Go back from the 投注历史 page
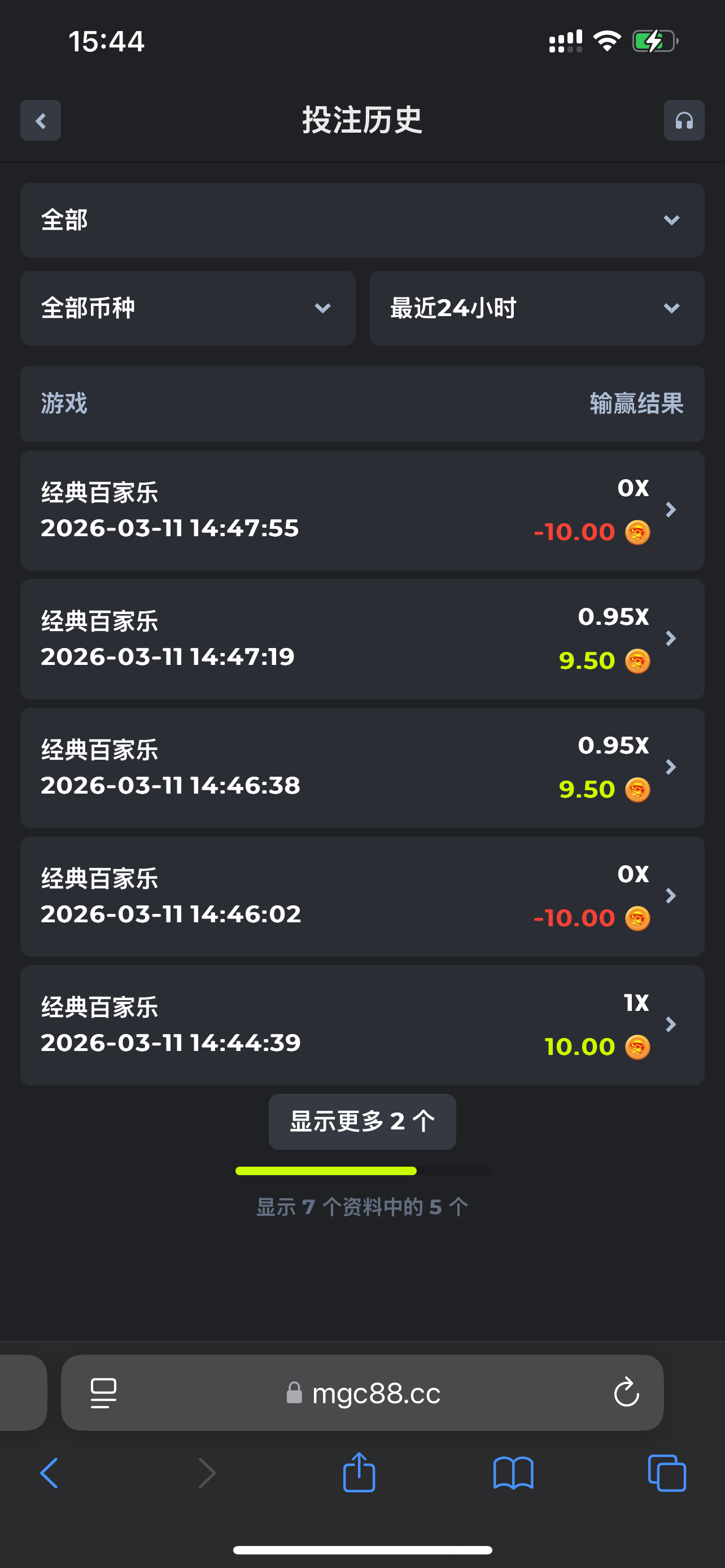725x1568 pixels. [x=40, y=121]
